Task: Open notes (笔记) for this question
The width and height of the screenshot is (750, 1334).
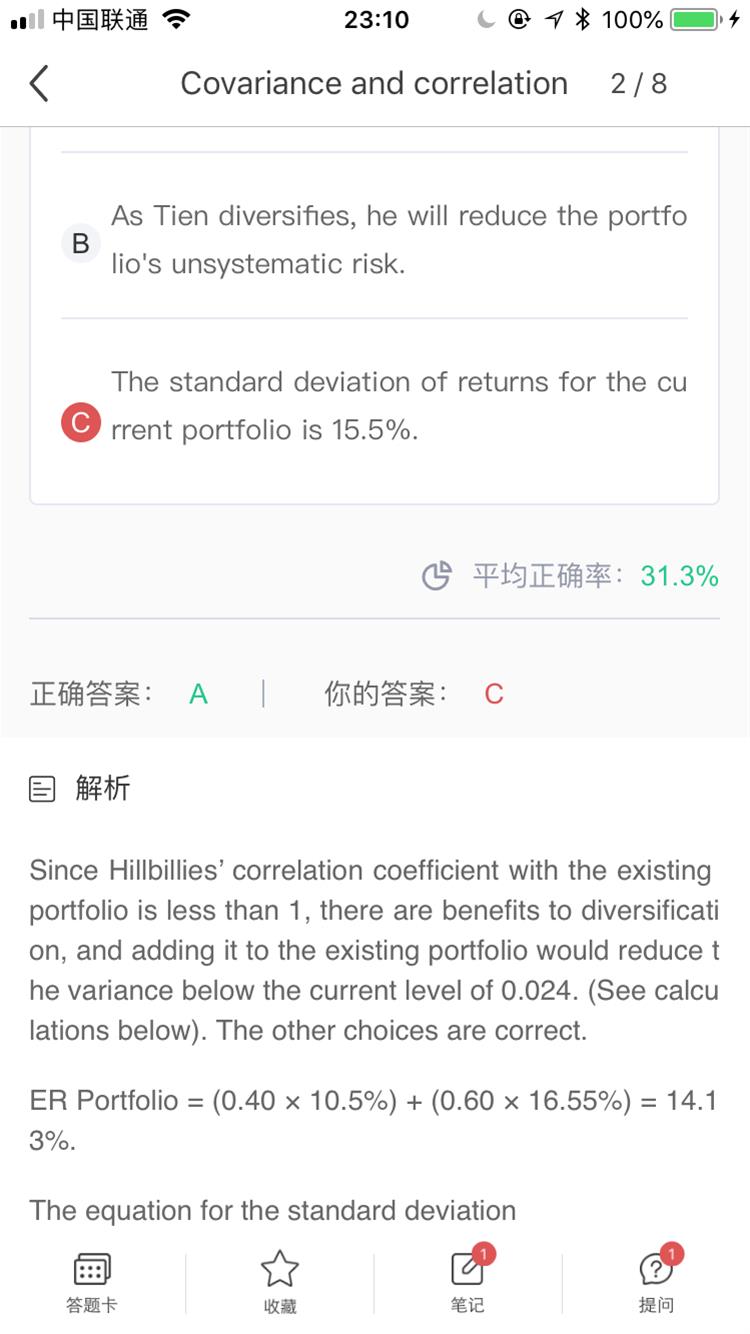Action: click(467, 1282)
